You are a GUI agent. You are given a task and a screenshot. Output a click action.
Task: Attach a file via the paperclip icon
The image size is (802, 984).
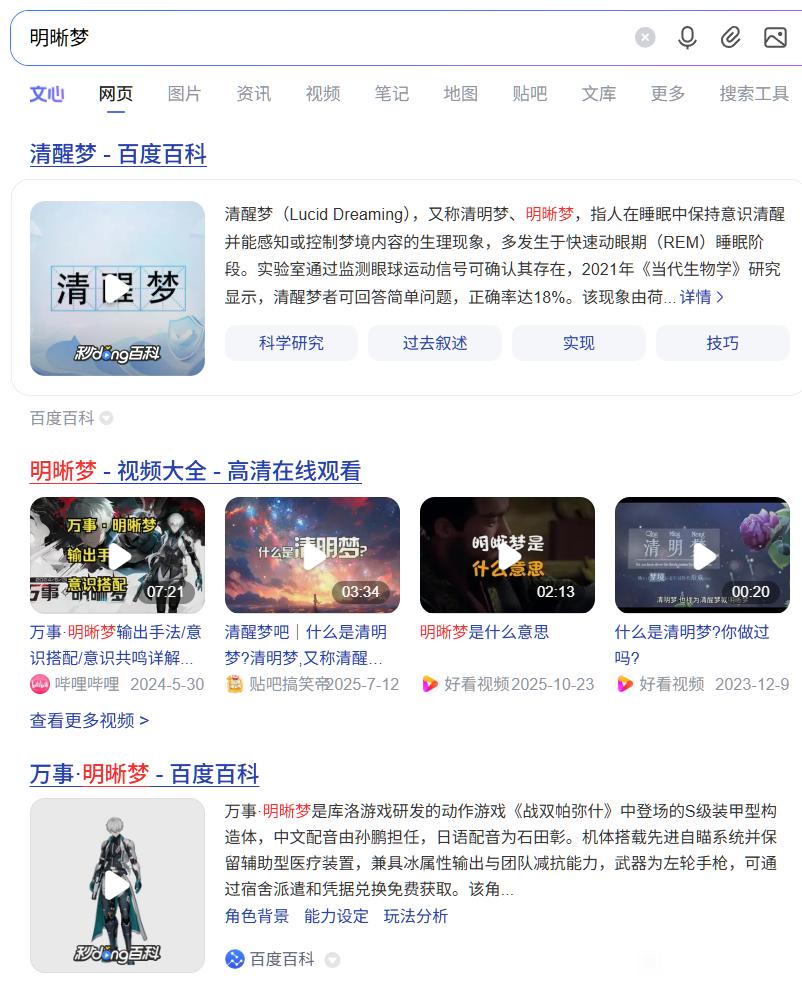pyautogui.click(x=730, y=38)
